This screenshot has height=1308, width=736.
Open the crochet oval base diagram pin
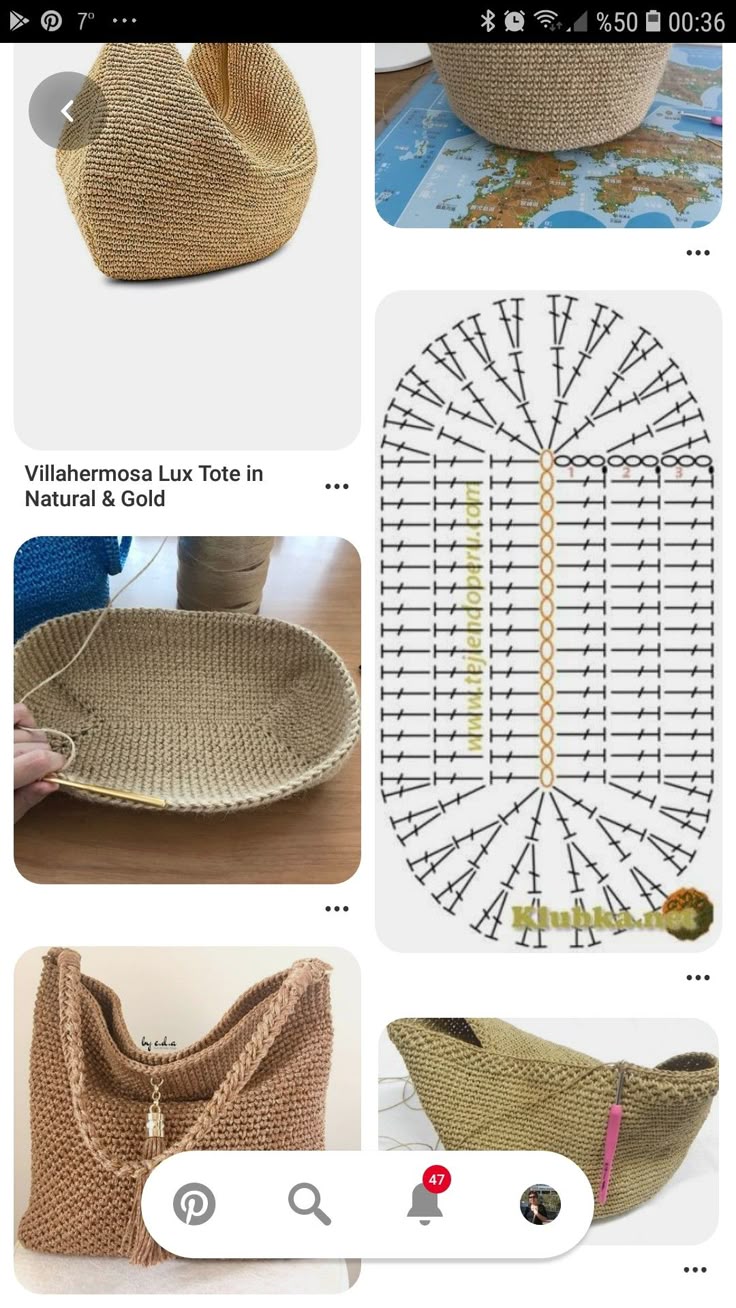[548, 620]
